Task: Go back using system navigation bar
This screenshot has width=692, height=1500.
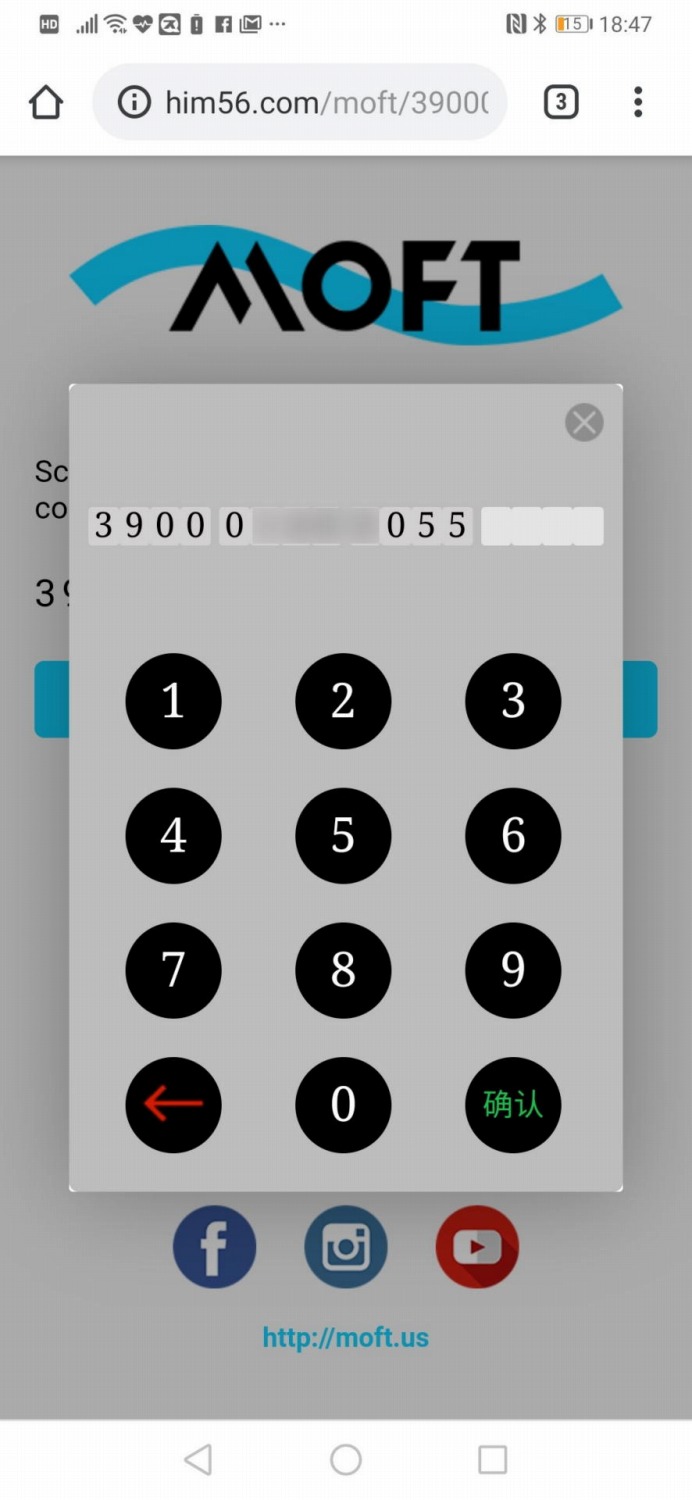Action: (x=198, y=1460)
